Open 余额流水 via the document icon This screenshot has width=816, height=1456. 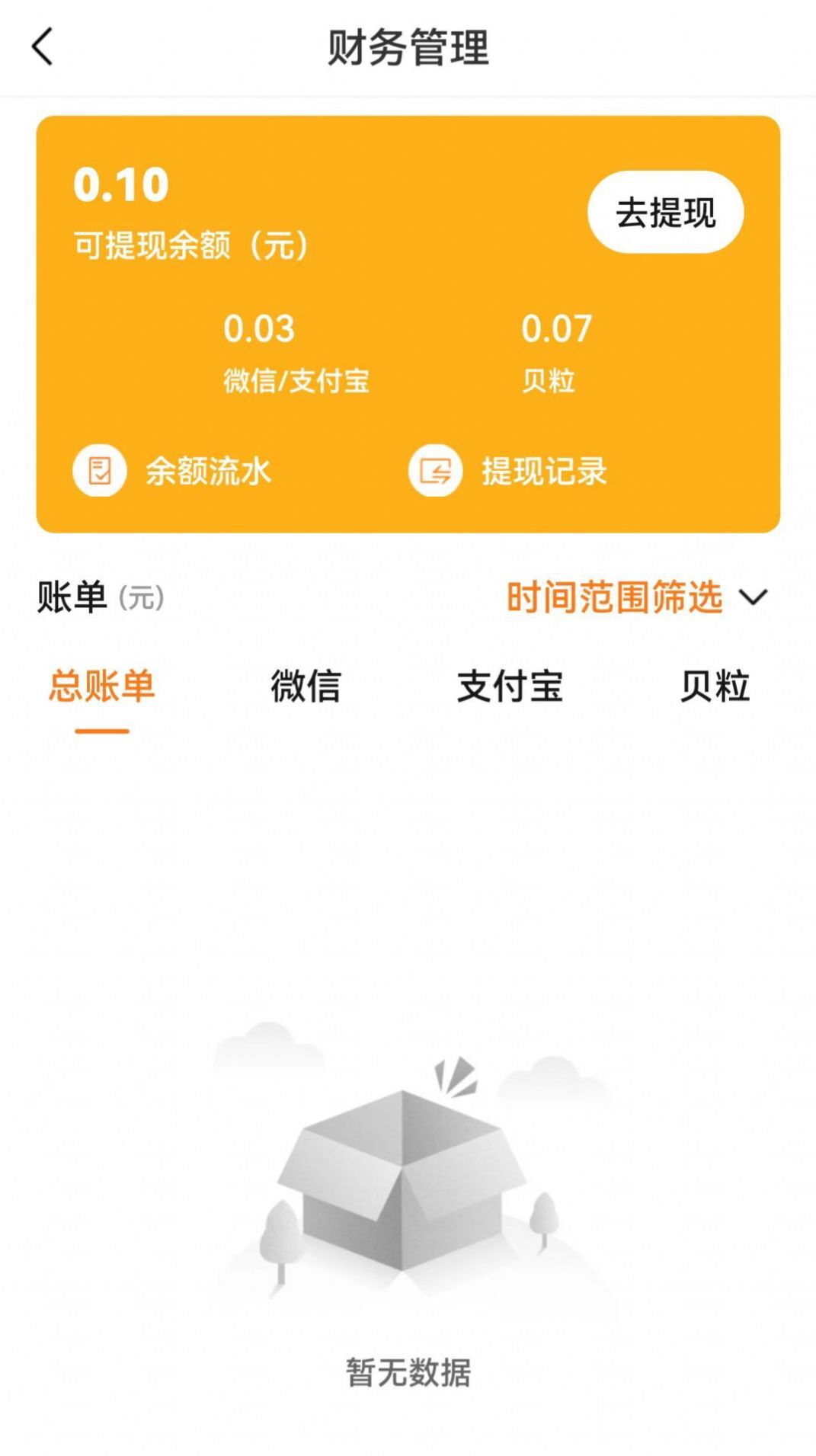point(208,471)
